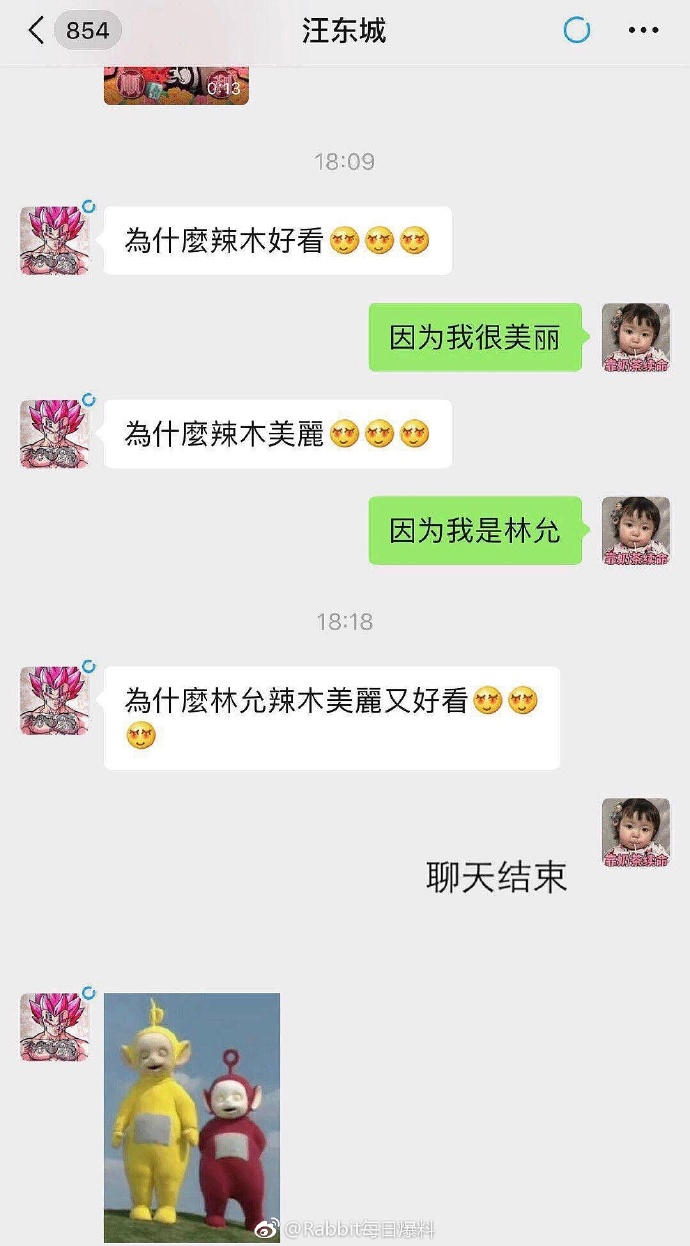Go back to the chat list
The image size is (690, 1246).
(37, 30)
